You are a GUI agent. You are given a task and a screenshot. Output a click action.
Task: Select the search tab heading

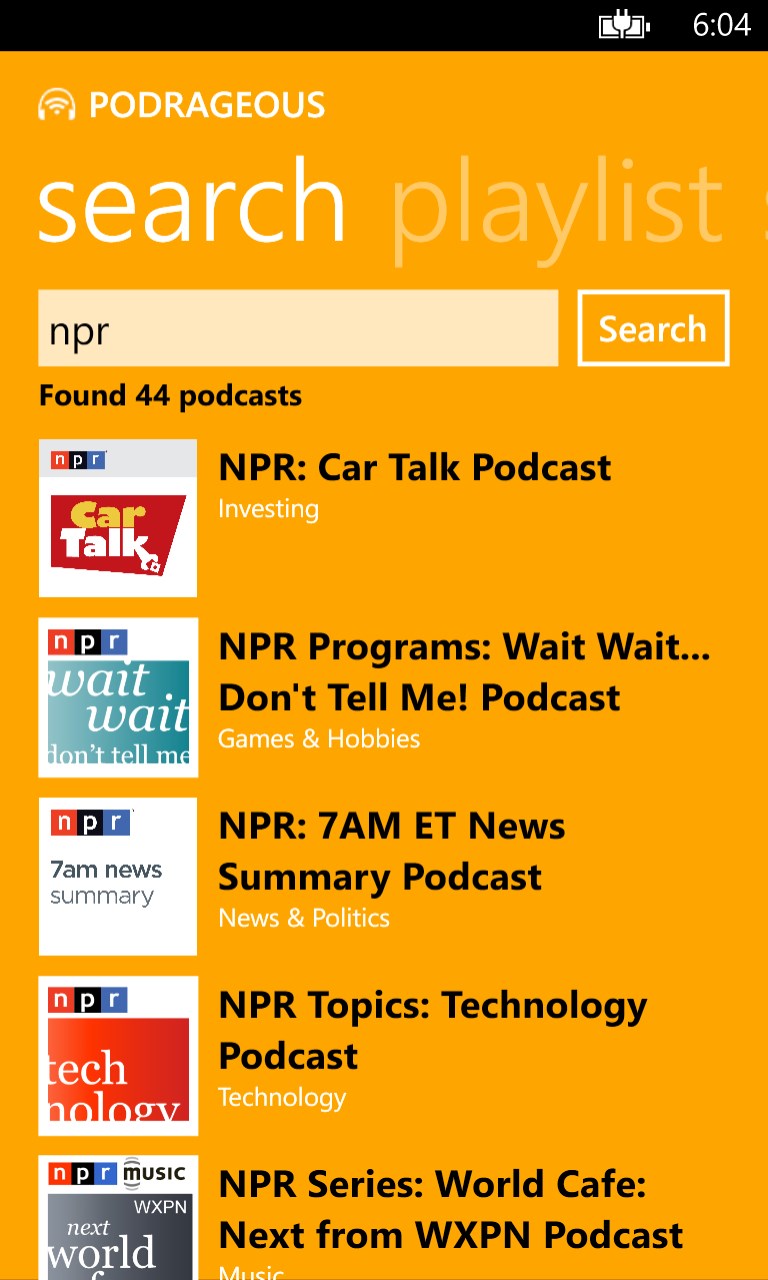point(190,205)
